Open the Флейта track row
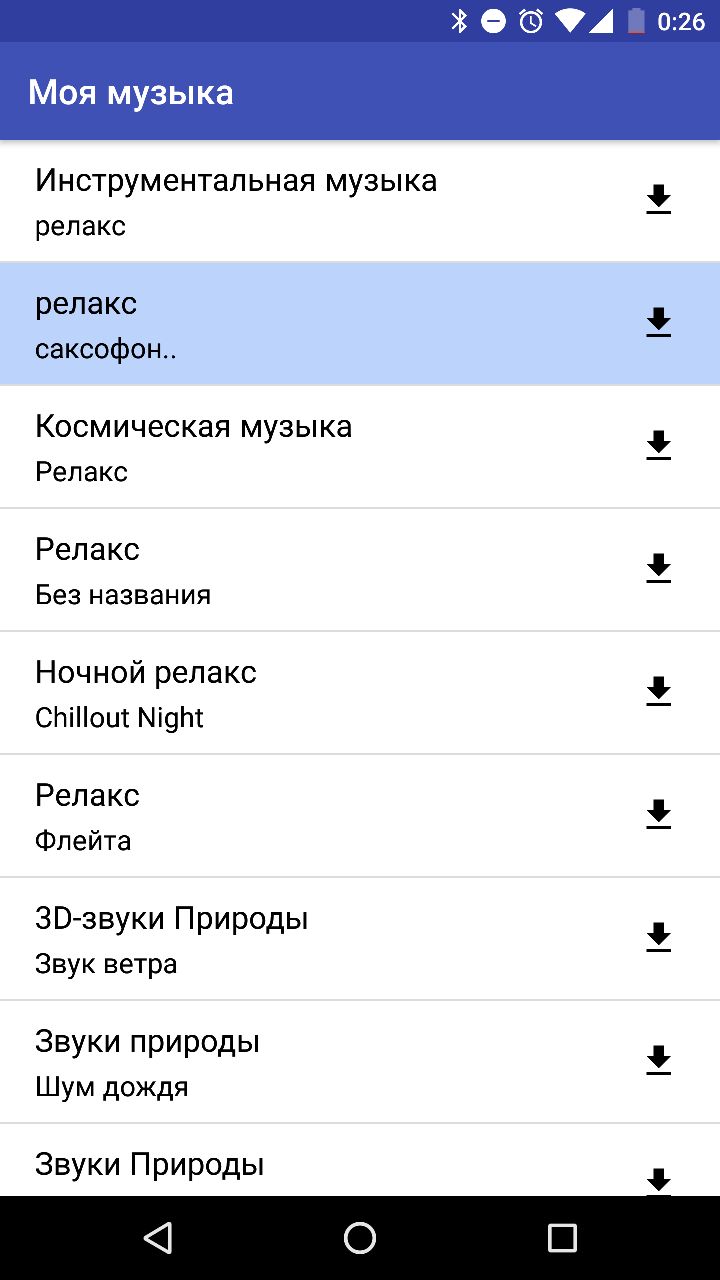This screenshot has width=720, height=1280. [360, 816]
